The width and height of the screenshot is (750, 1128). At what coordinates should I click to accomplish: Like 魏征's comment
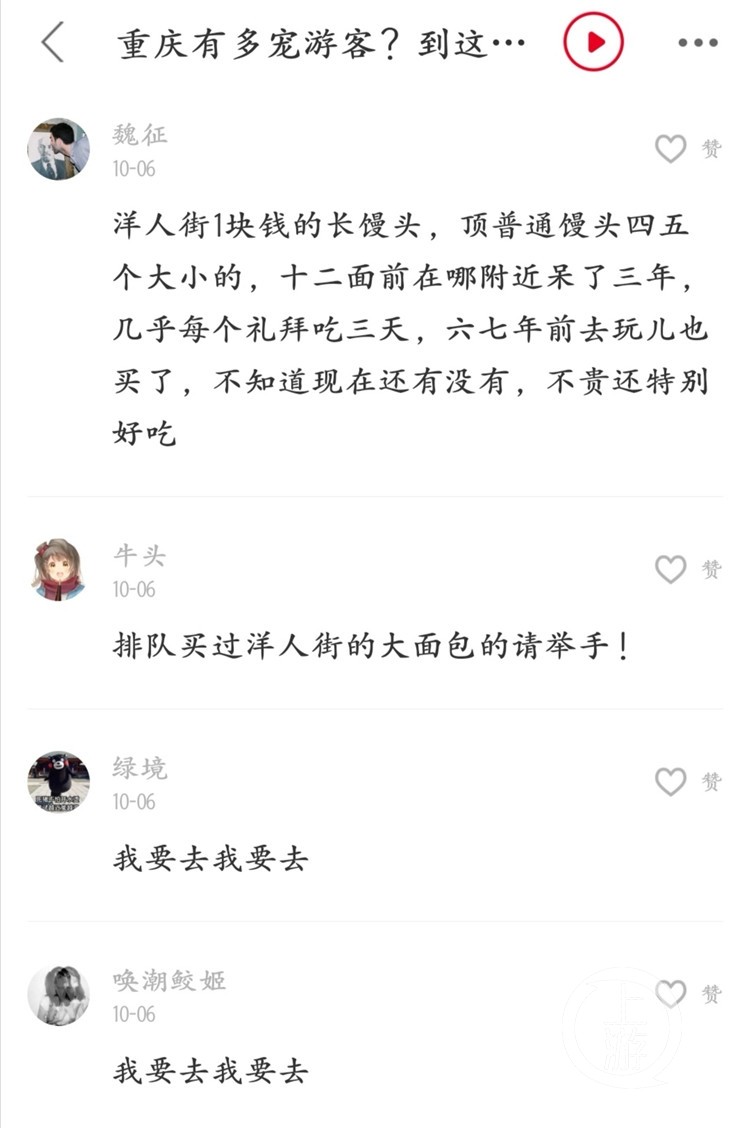pos(671,149)
